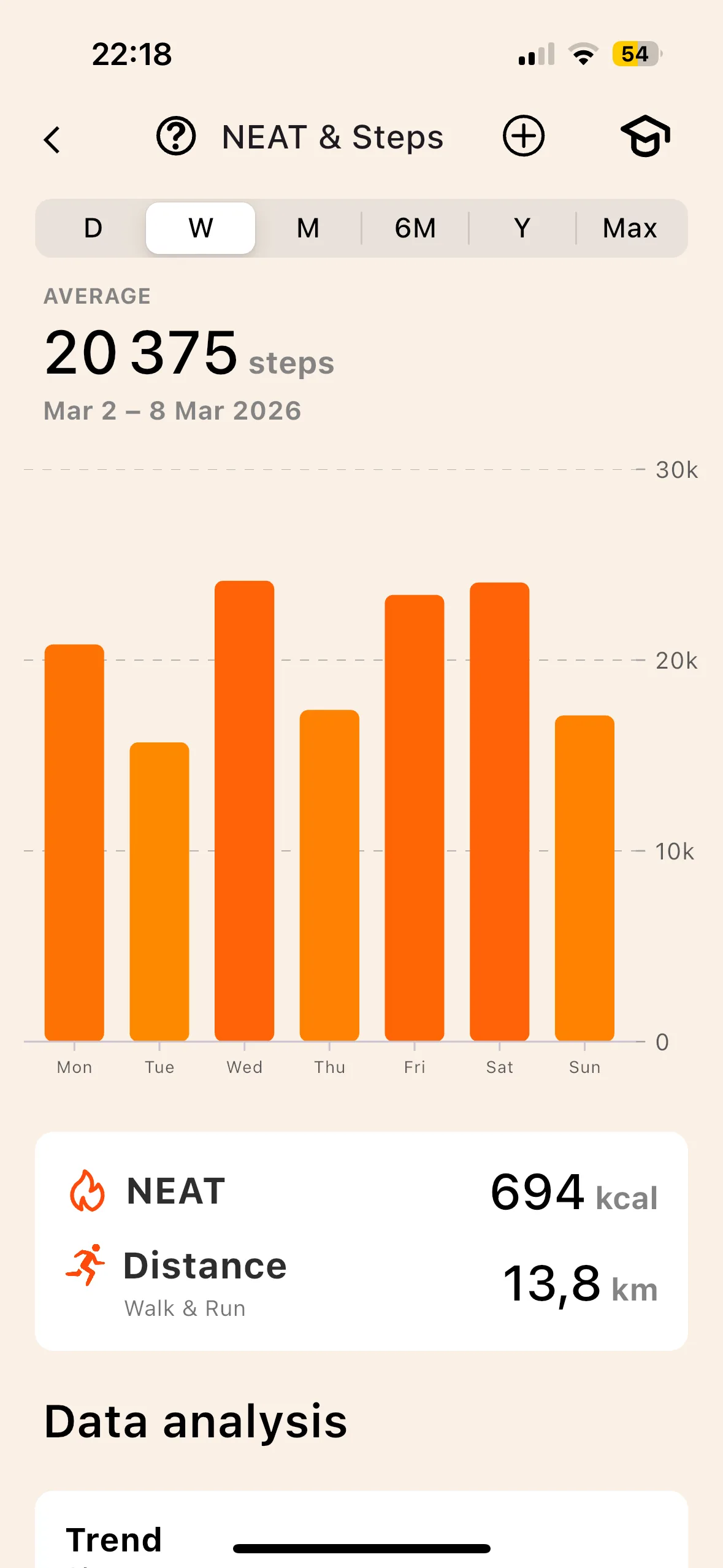Open the help question mark icon
The height and width of the screenshot is (1568, 723).
pyautogui.click(x=176, y=136)
